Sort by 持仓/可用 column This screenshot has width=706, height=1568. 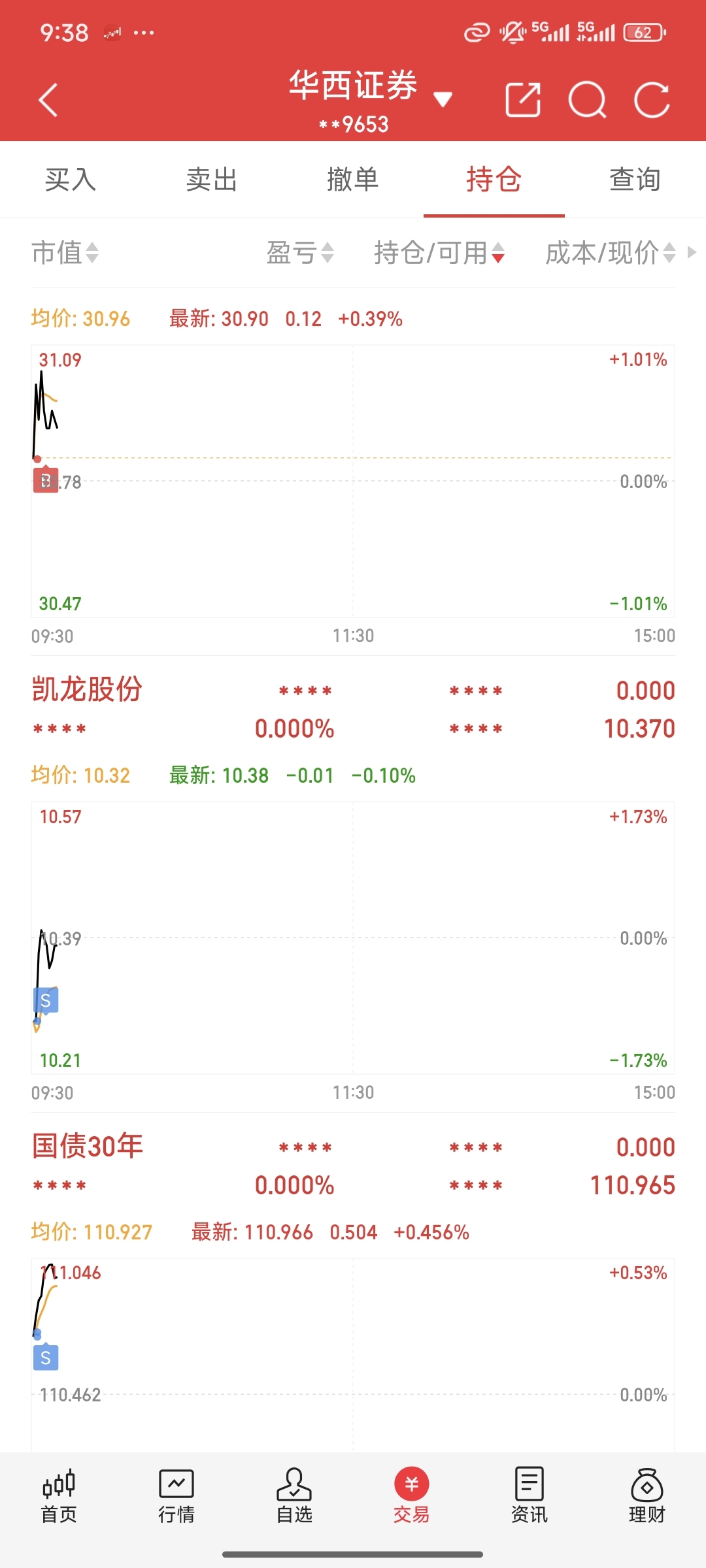point(439,253)
